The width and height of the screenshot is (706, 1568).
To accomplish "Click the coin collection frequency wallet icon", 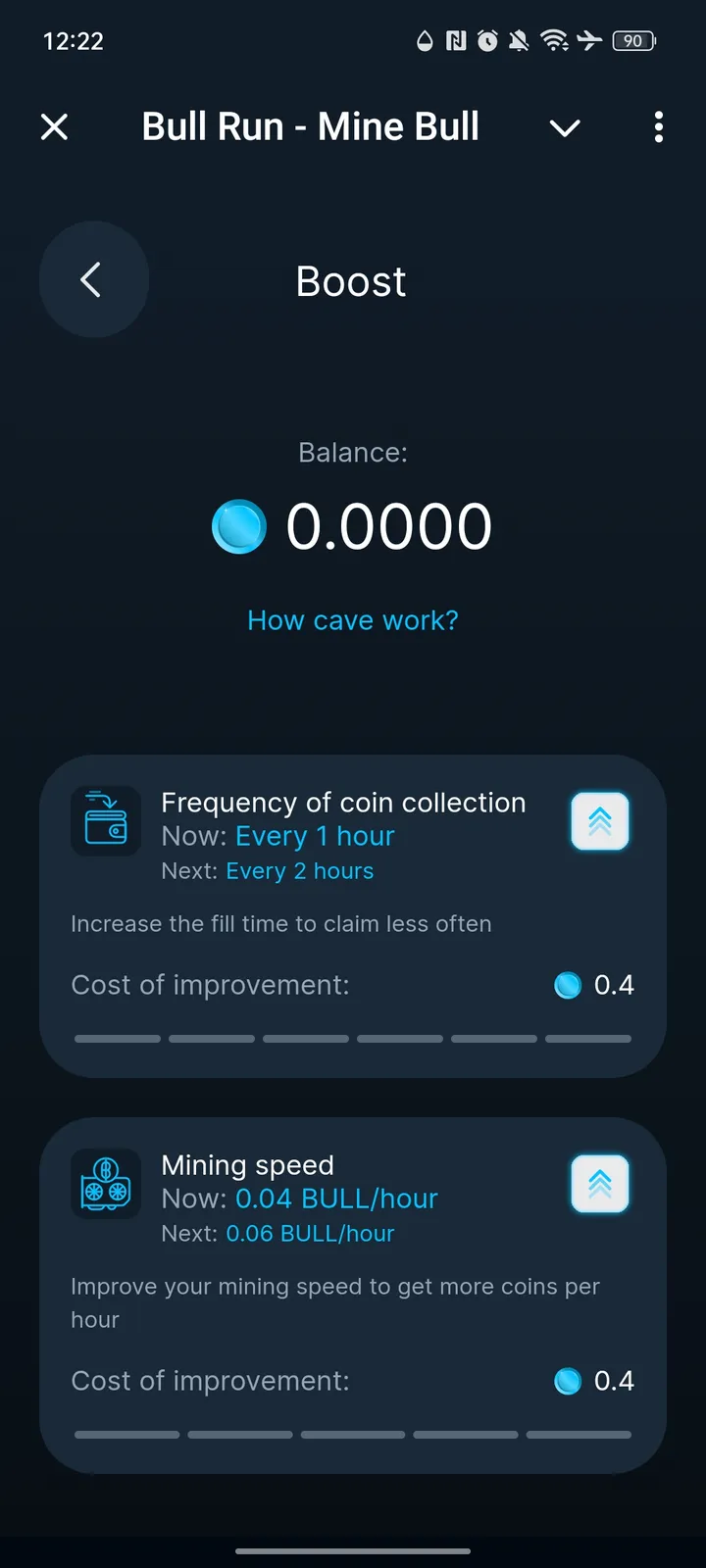I will click(105, 821).
